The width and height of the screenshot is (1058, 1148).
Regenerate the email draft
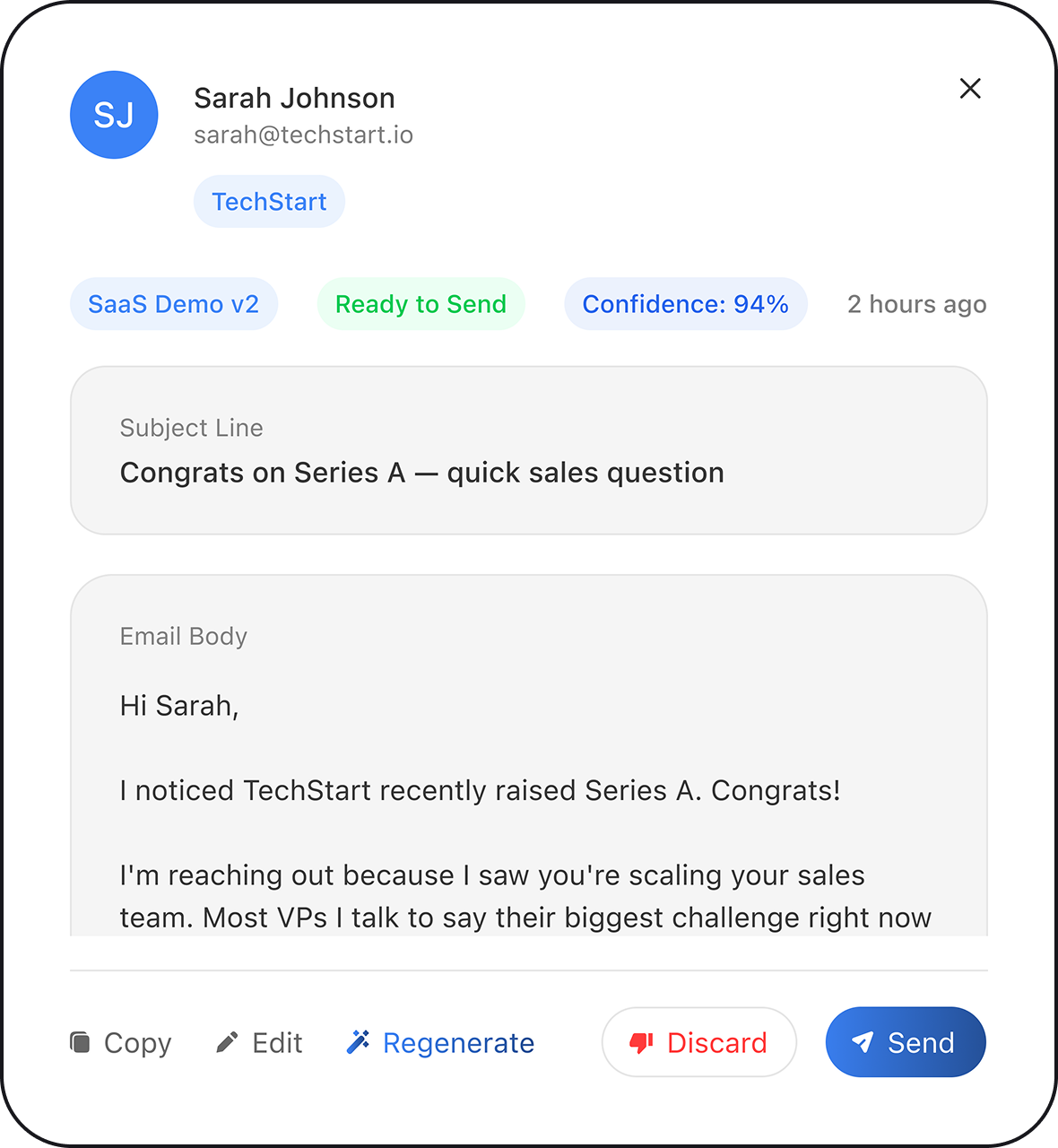click(x=441, y=1042)
